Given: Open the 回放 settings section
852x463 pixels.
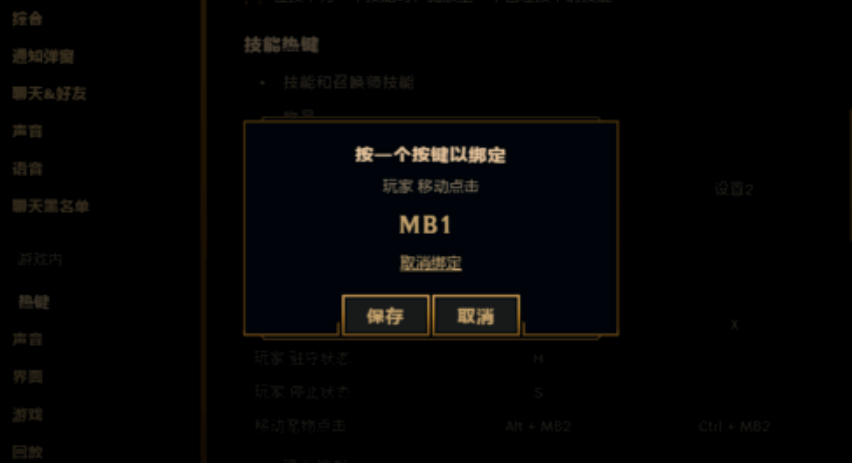Looking at the screenshot, I should 27,451.
